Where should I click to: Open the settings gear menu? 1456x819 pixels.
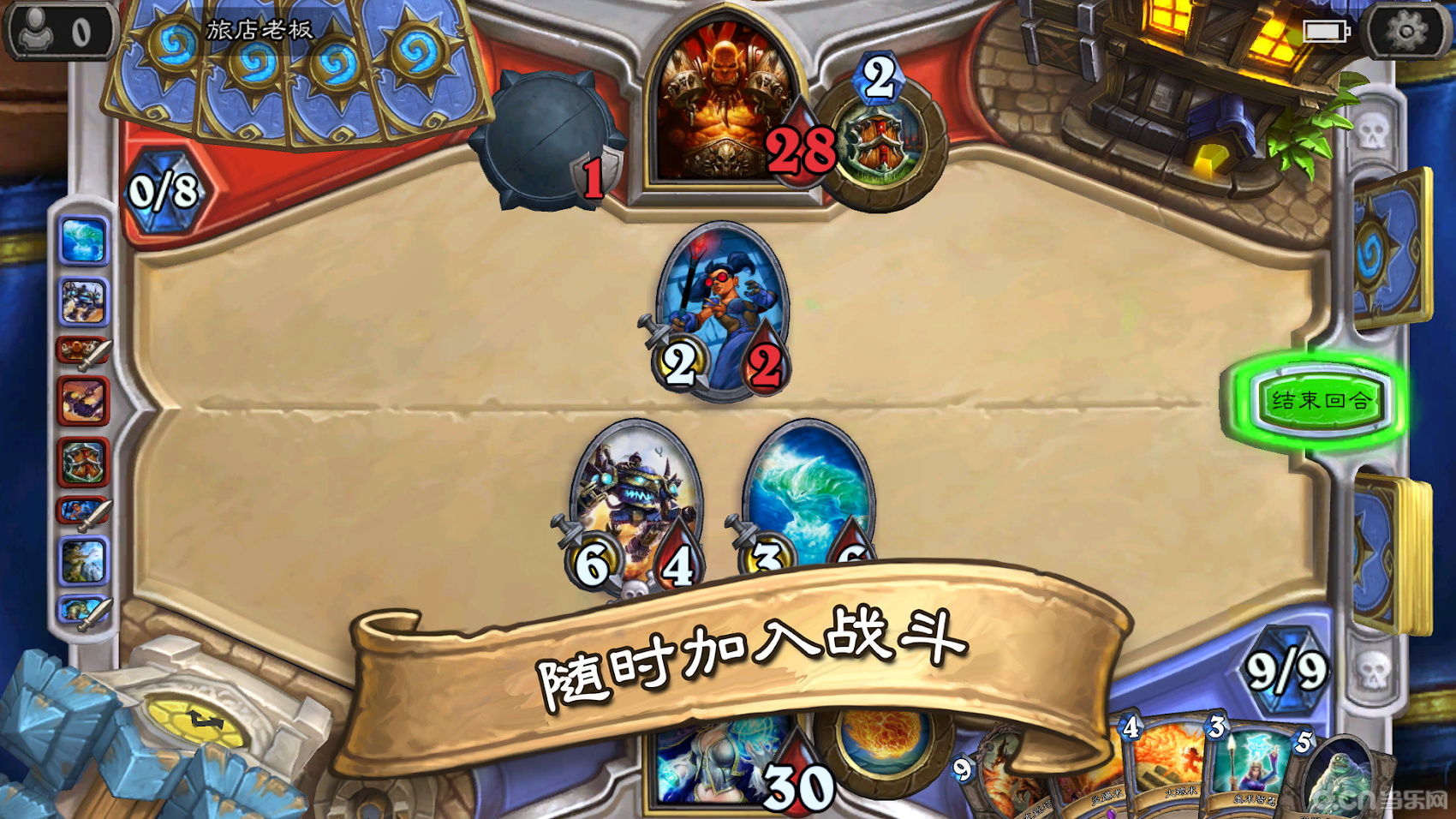coord(1406,32)
